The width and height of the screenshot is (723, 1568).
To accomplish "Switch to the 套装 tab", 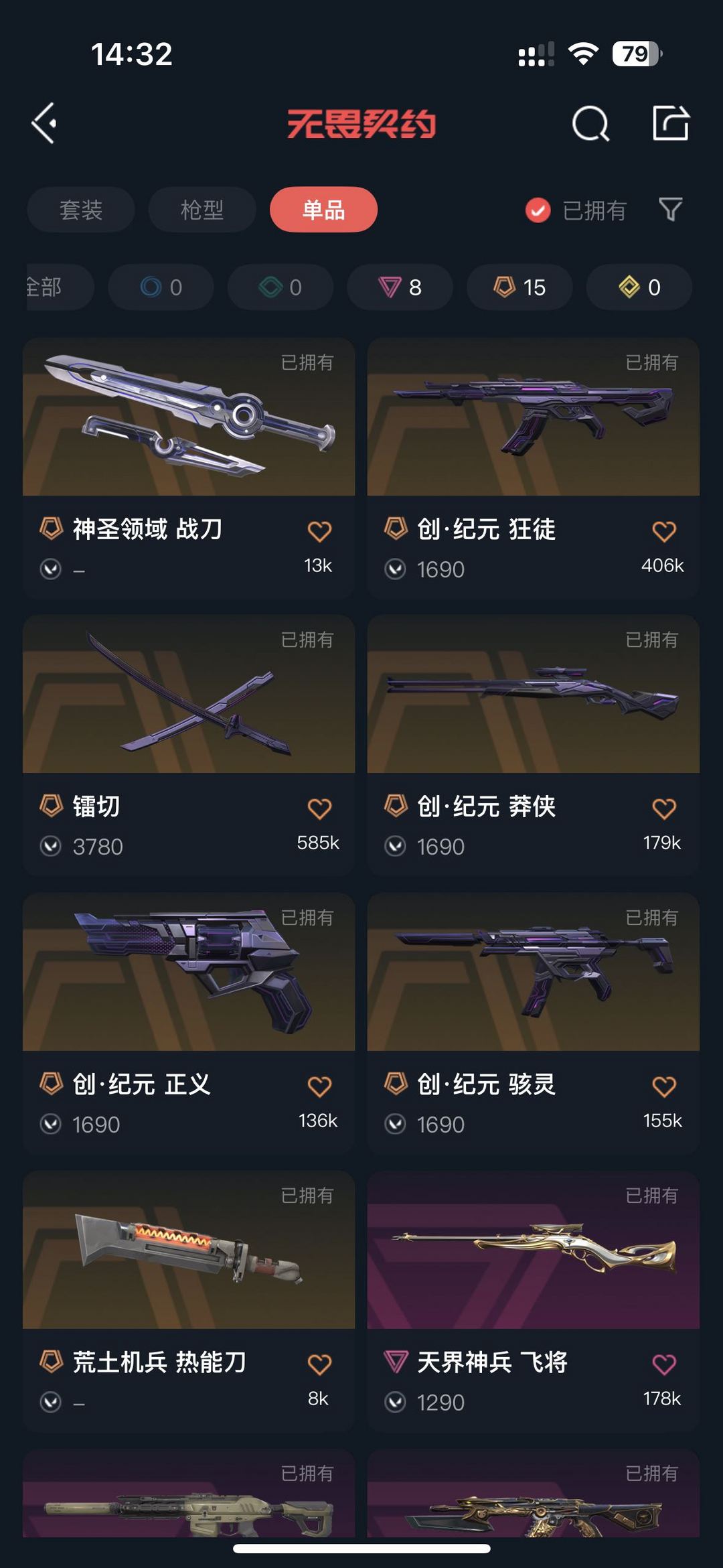I will 81,210.
